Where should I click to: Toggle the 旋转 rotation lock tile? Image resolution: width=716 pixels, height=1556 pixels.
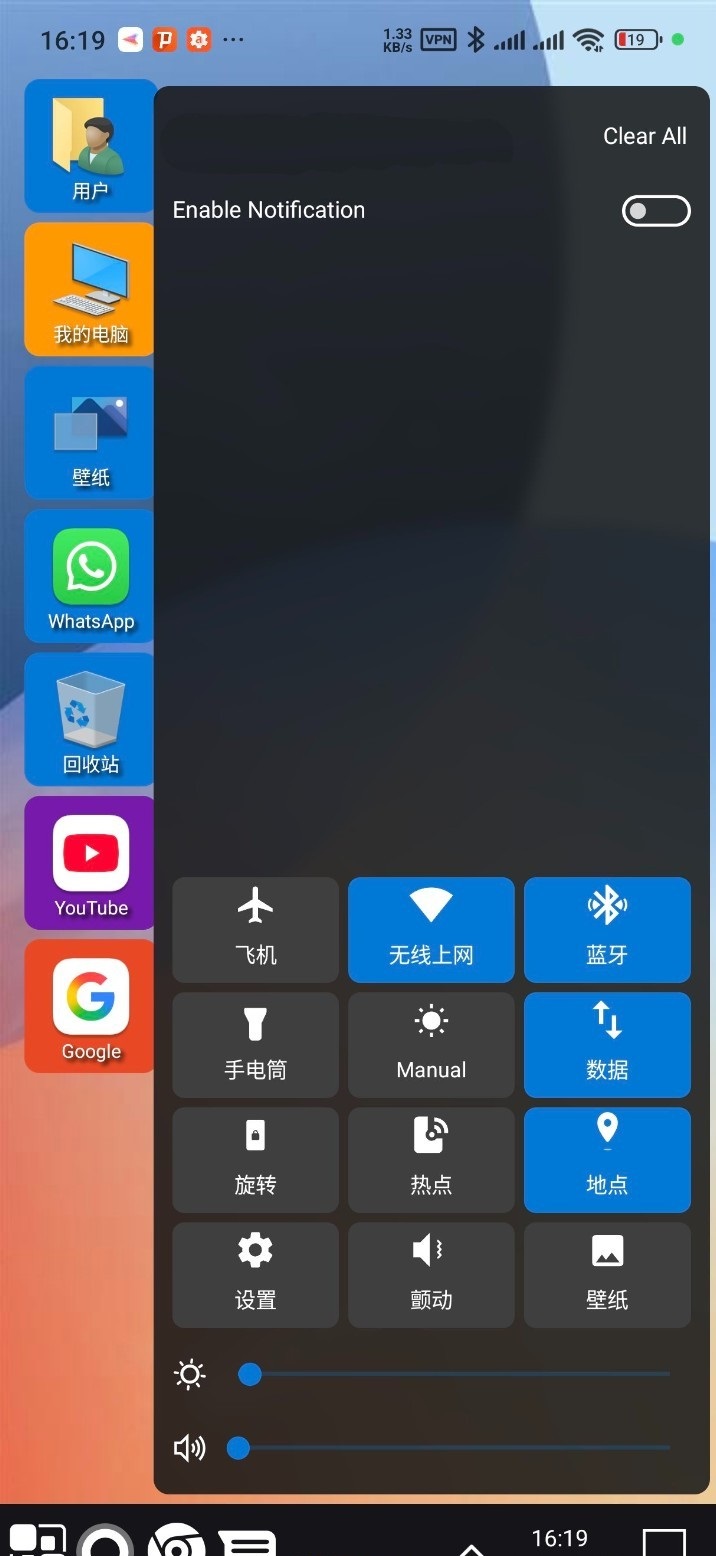pos(256,1159)
